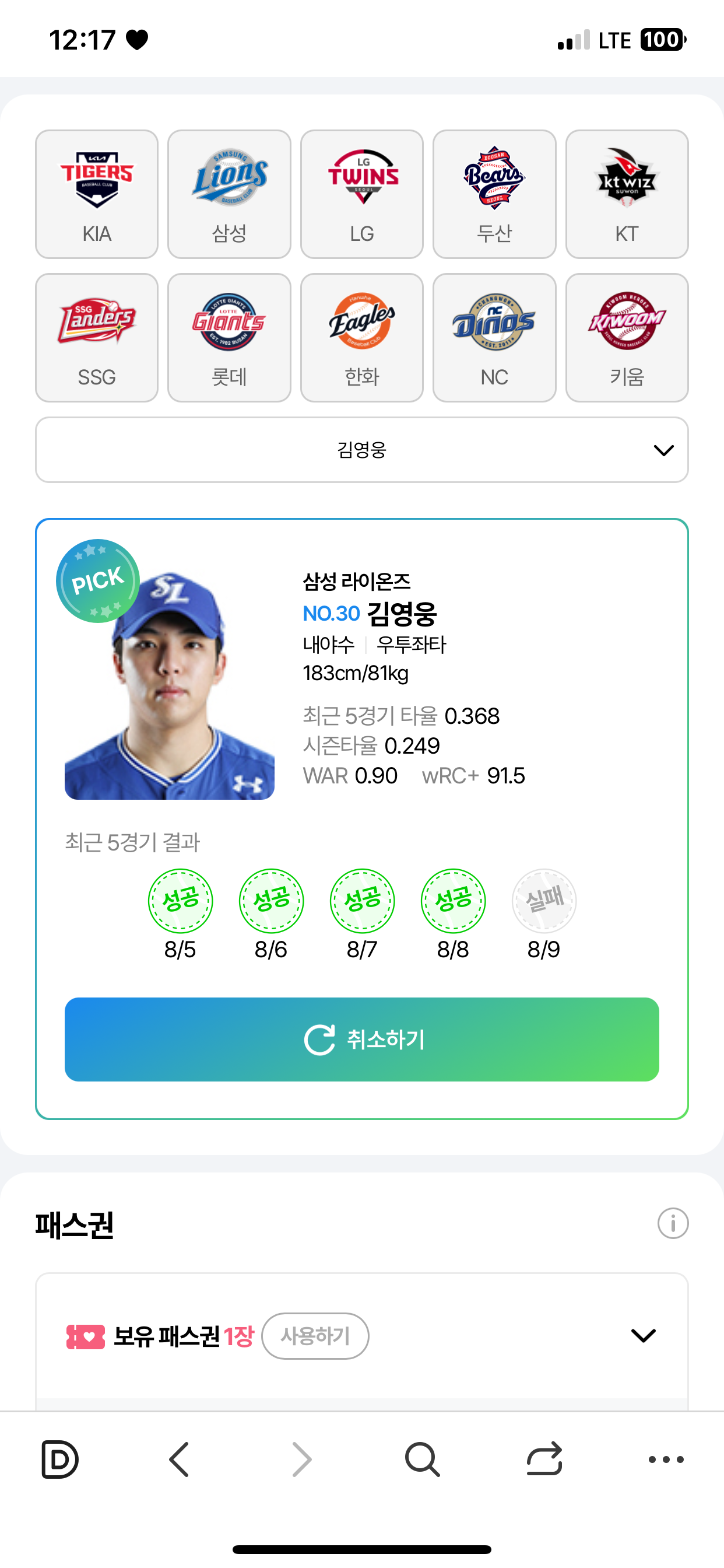The width and height of the screenshot is (724, 1568).
Task: Open the 패스권 info icon
Action: pyautogui.click(x=672, y=1223)
